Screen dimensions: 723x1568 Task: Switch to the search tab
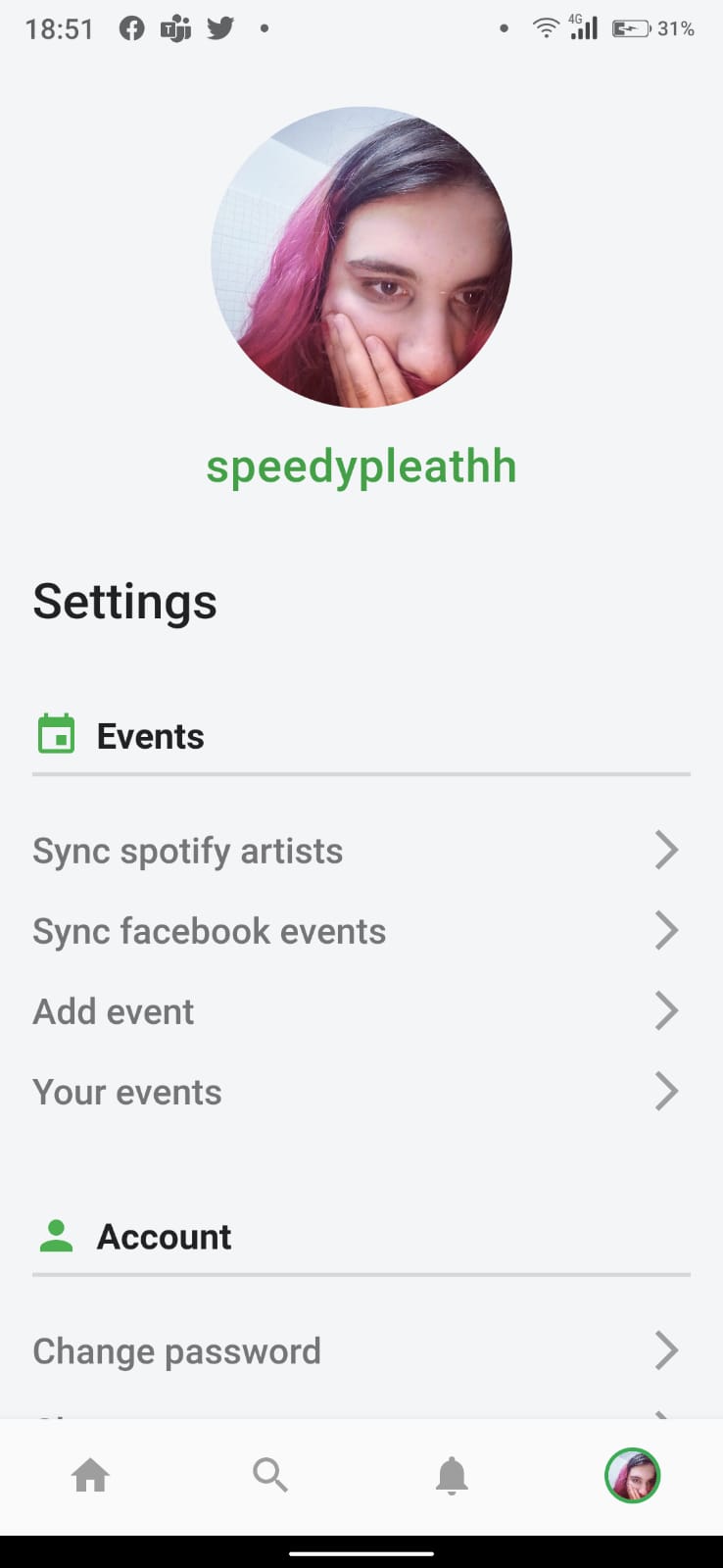270,1475
